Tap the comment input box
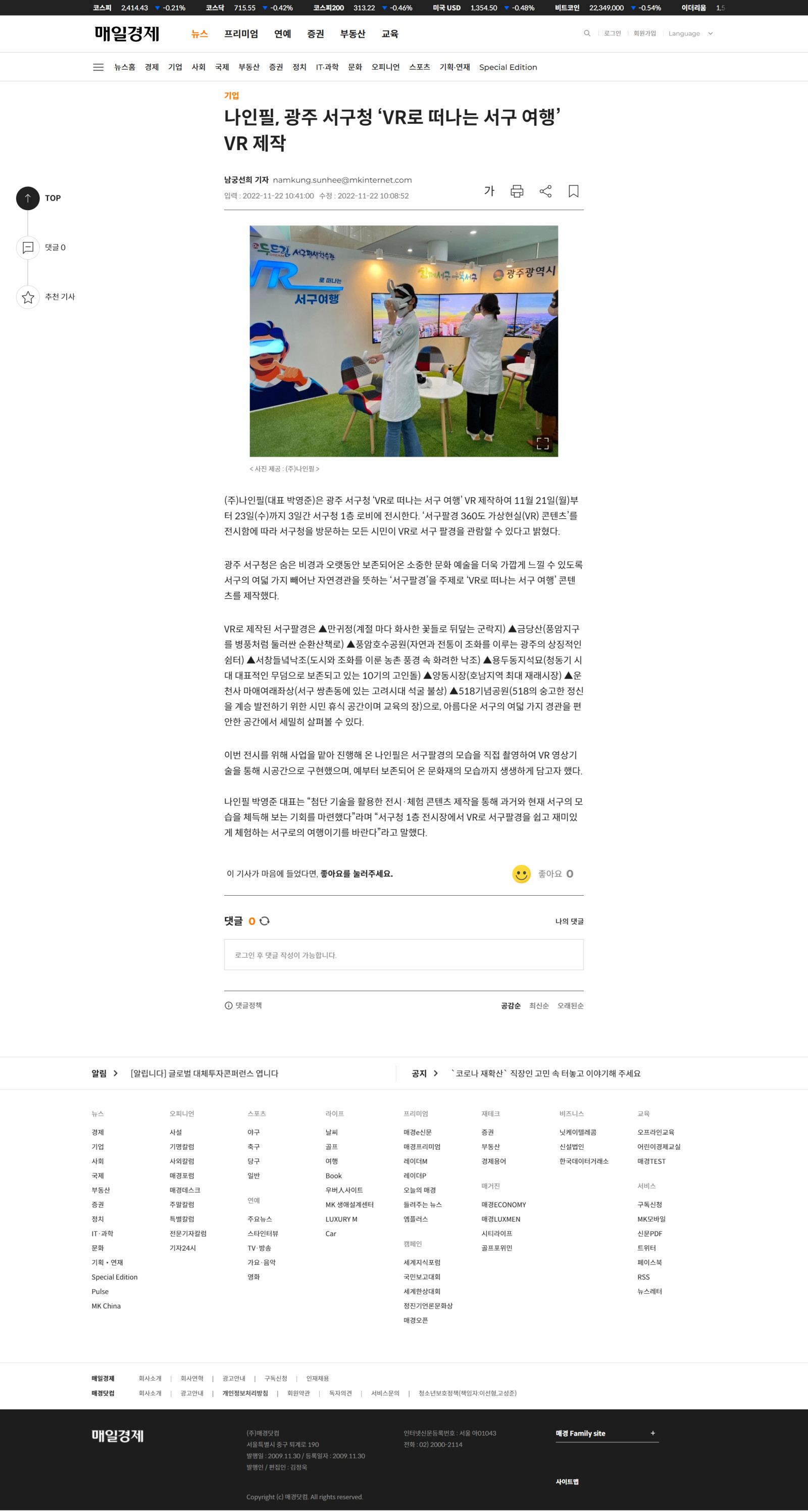The height and width of the screenshot is (1512, 808). click(x=403, y=954)
